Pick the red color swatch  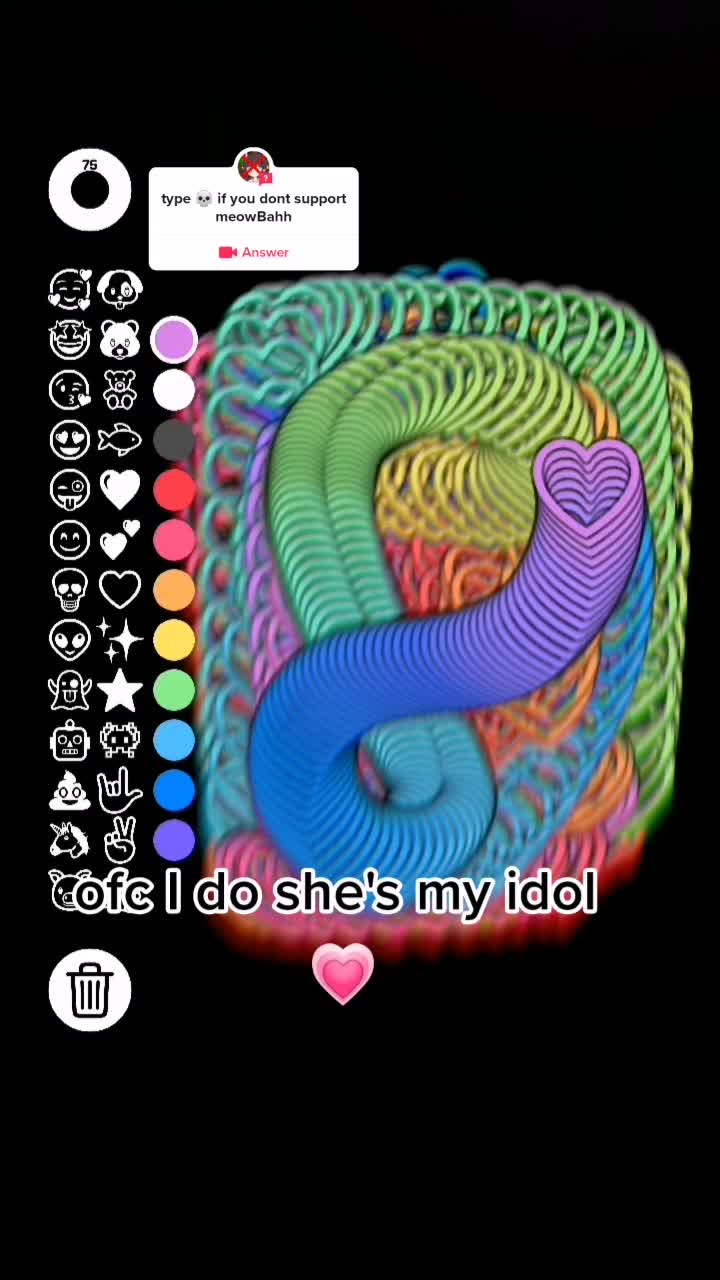[174, 490]
